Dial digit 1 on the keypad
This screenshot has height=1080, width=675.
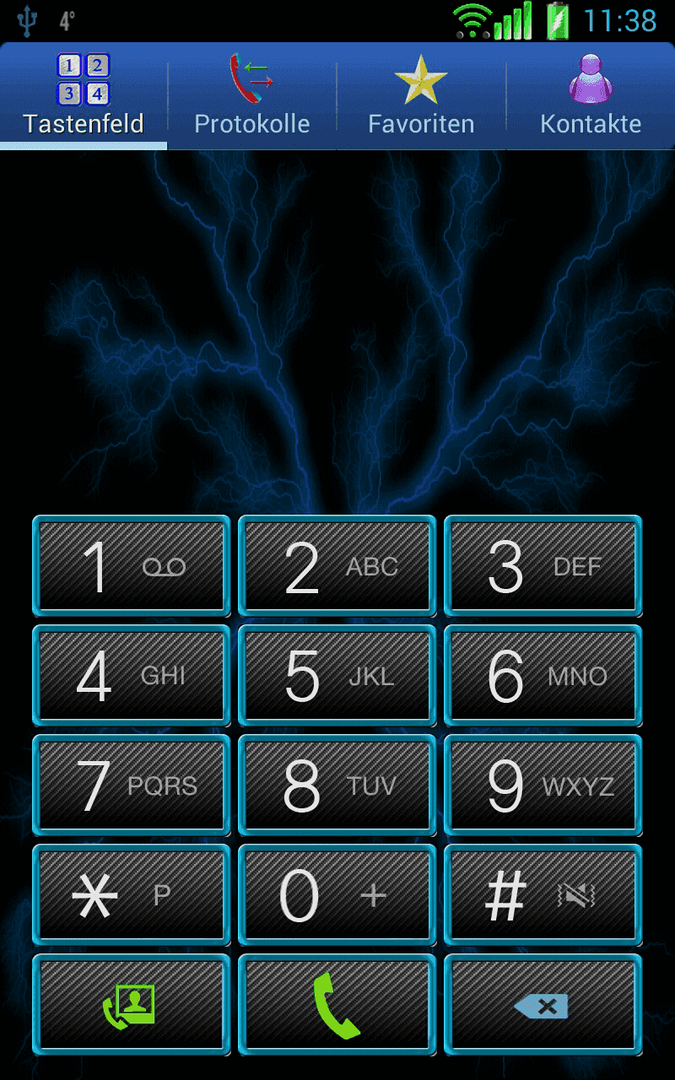[x=131, y=566]
